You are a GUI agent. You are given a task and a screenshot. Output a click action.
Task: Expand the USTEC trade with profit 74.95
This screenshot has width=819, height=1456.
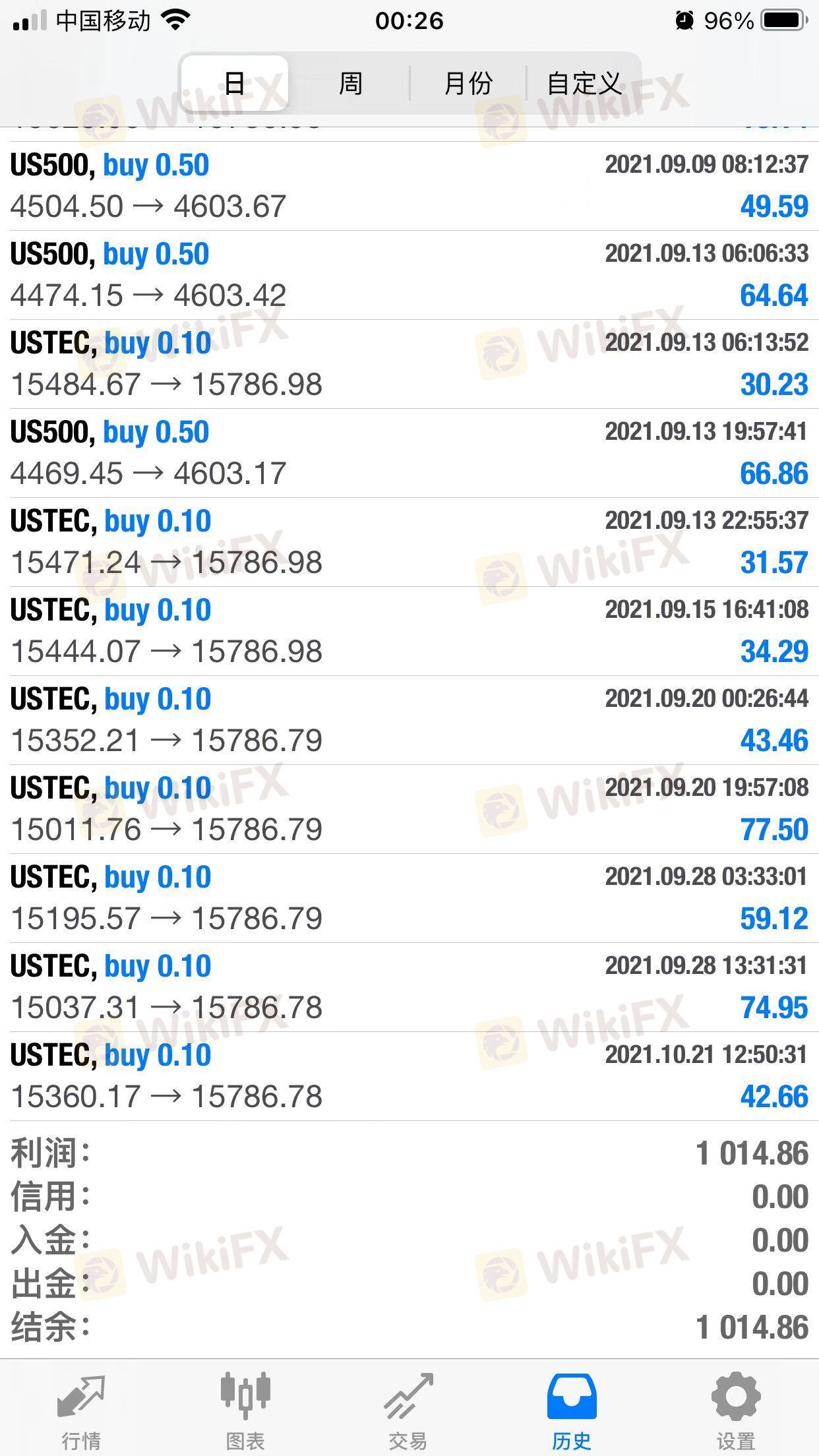tap(409, 987)
